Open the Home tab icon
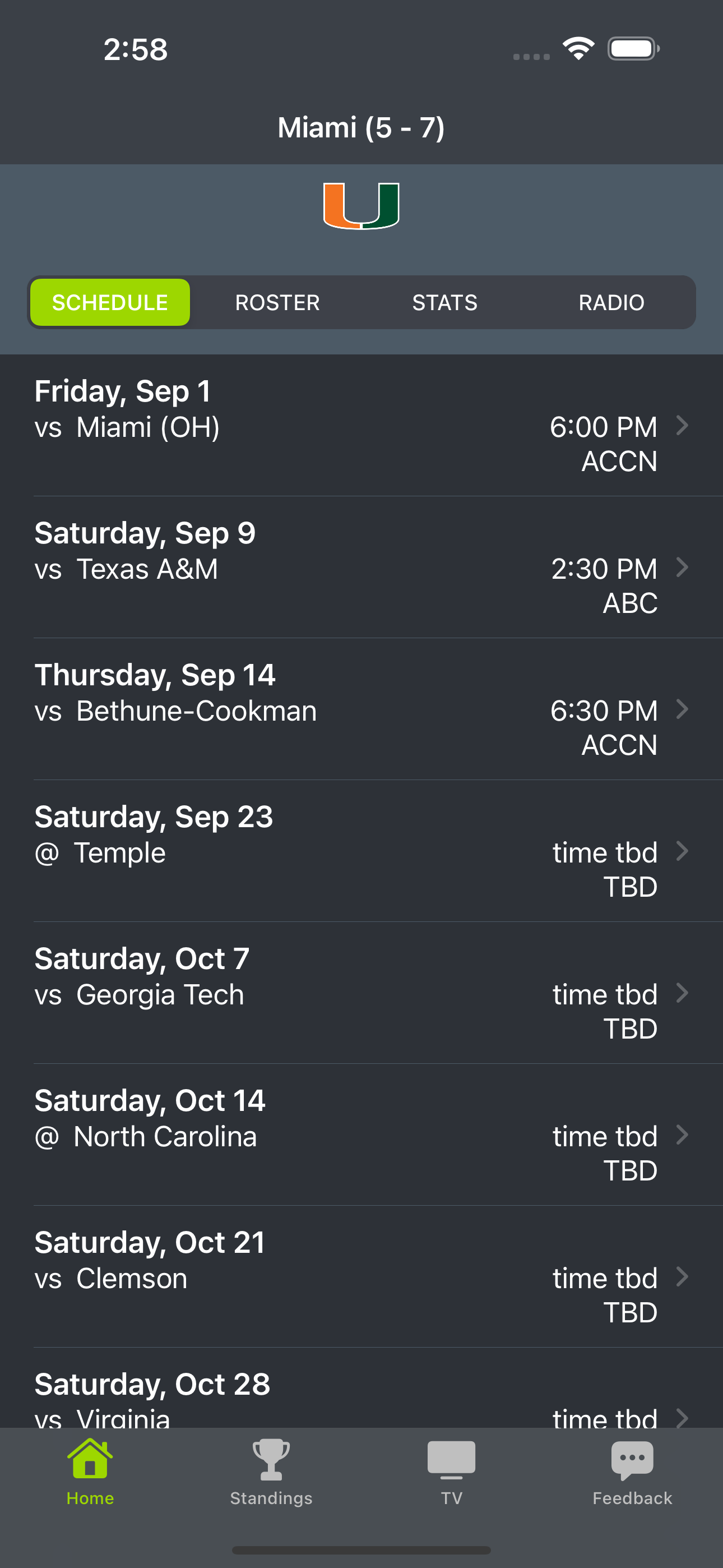The image size is (723, 1568). click(x=90, y=1460)
